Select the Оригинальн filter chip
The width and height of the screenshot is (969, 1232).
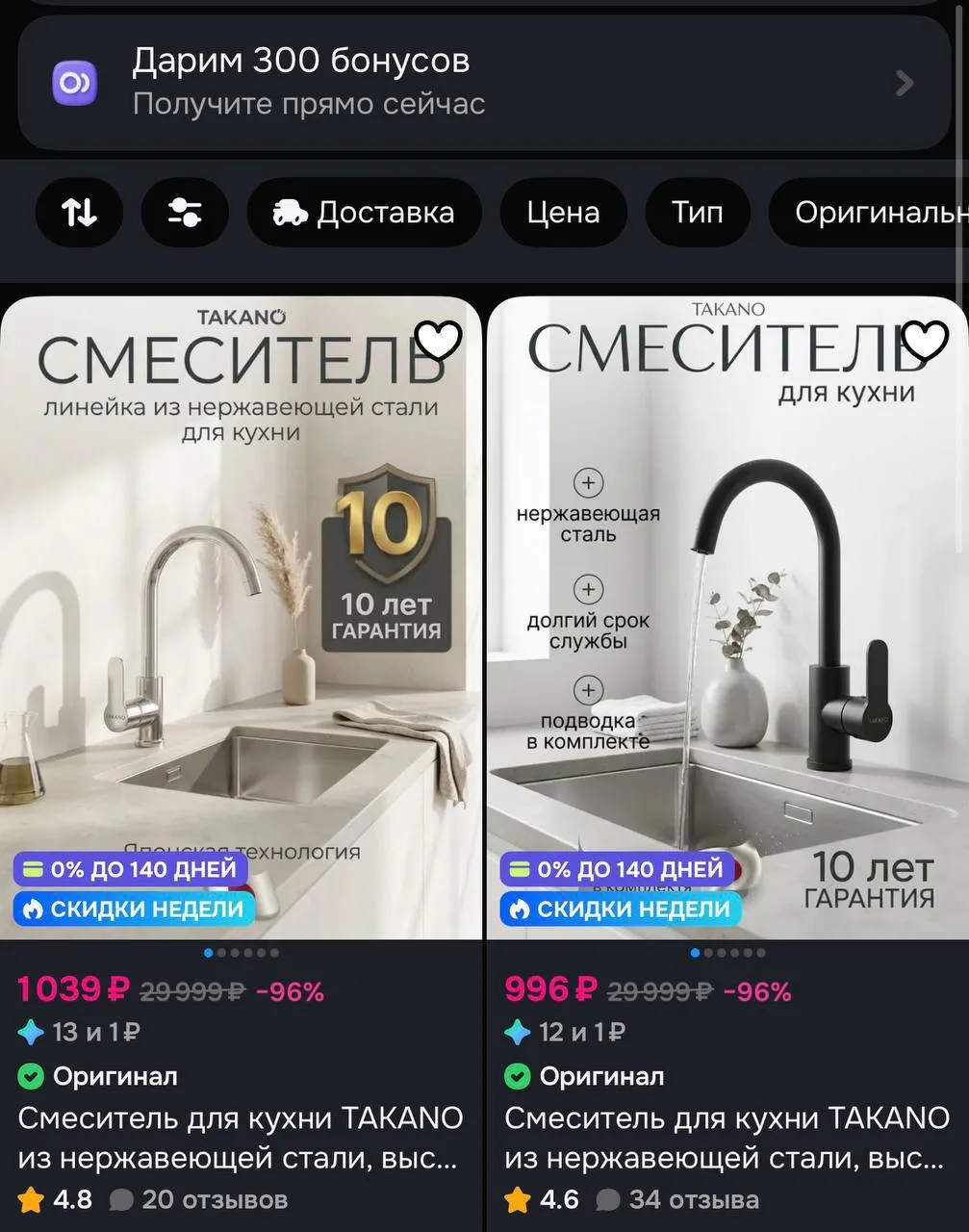869,212
